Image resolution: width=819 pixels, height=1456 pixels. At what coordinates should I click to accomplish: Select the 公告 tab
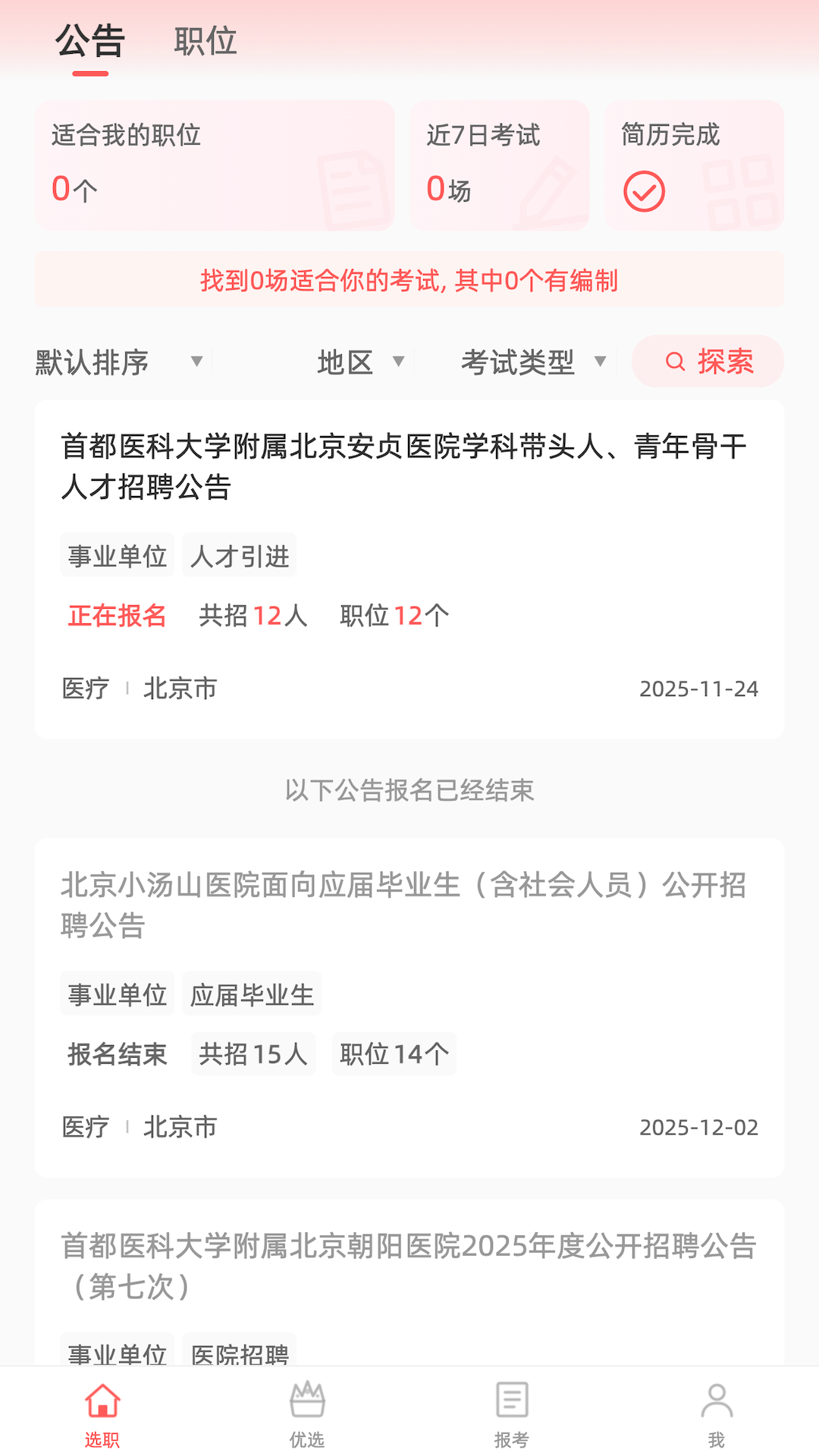tap(91, 43)
